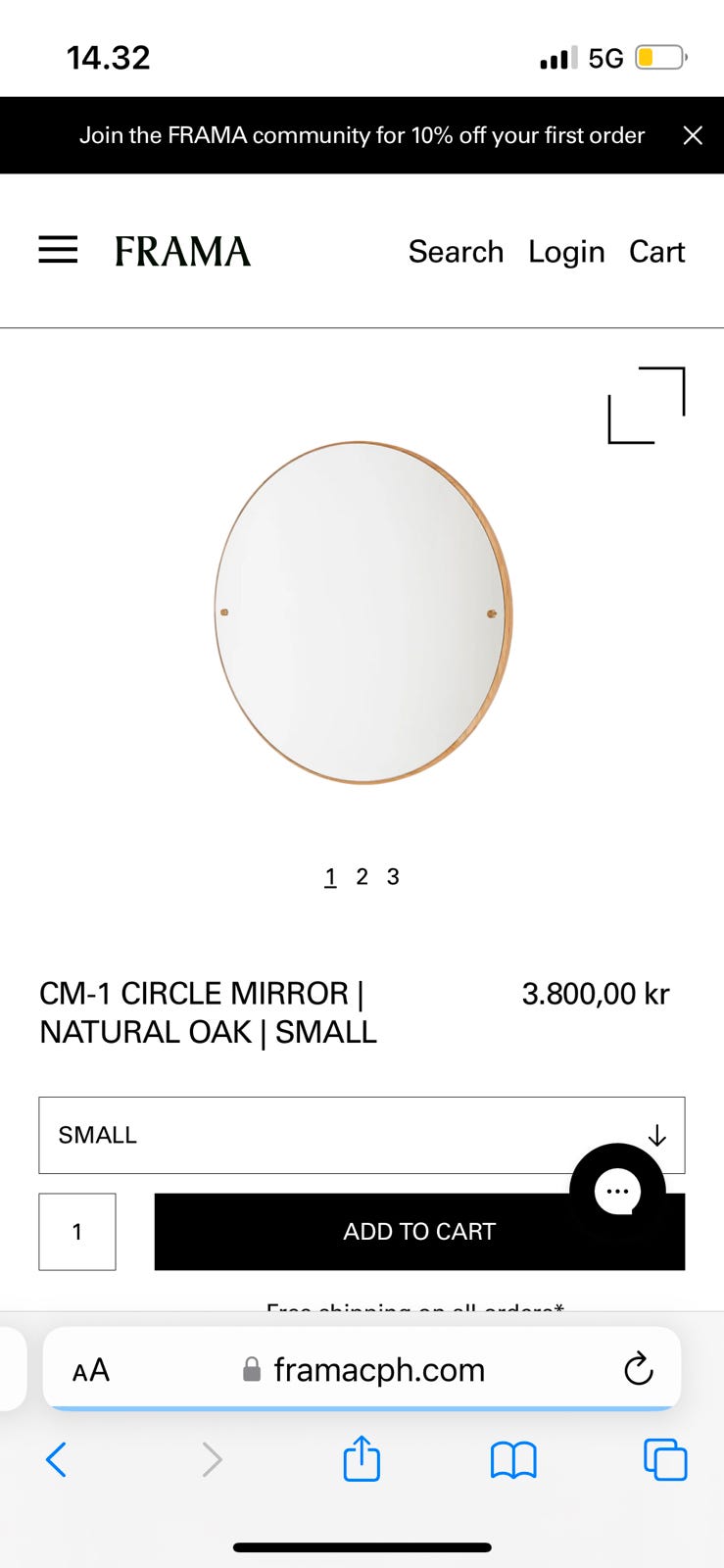724x1568 pixels.
Task: Edit the quantity field
Action: click(x=77, y=1232)
